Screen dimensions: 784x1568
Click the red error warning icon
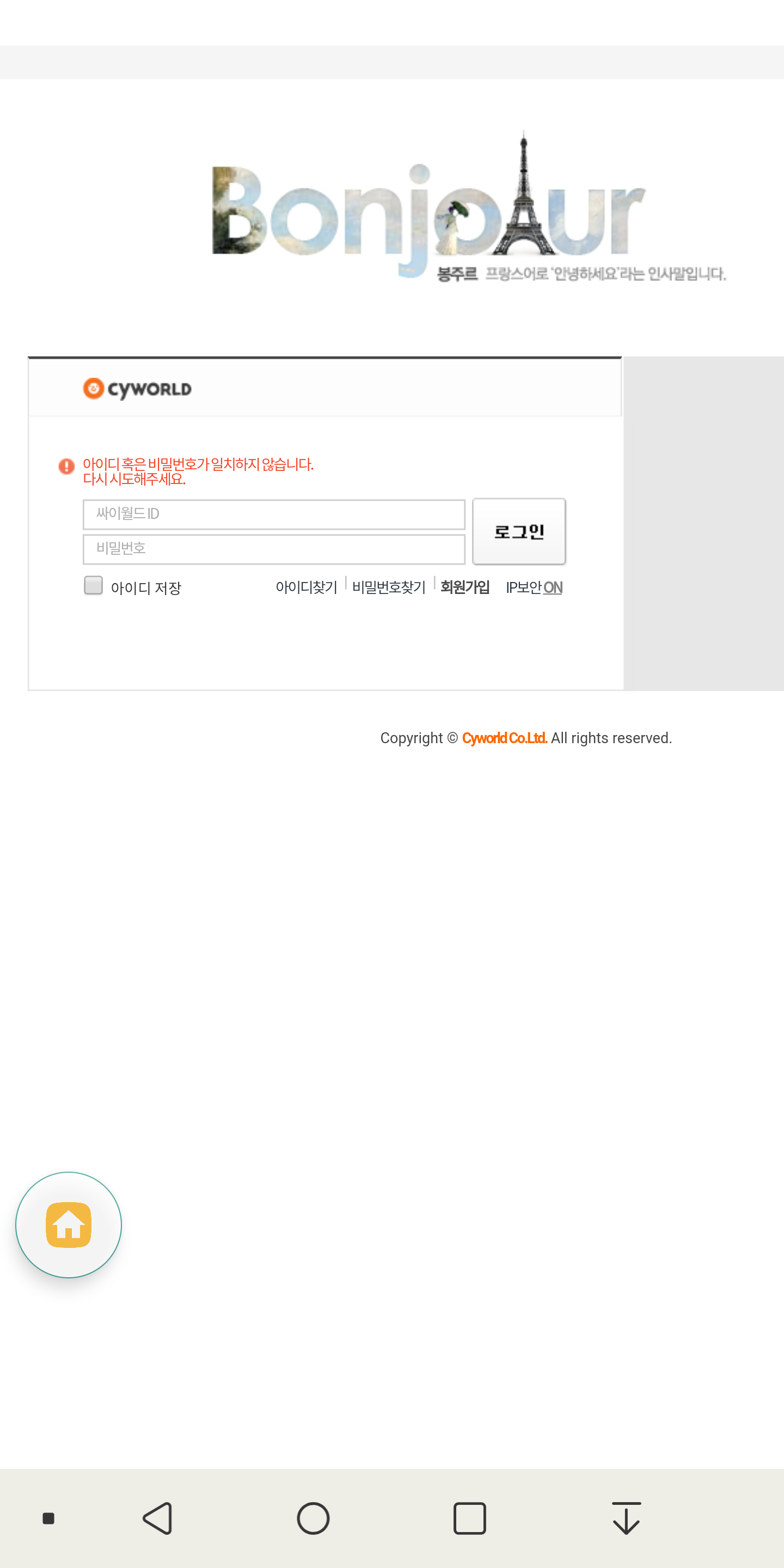pyautogui.click(x=65, y=466)
